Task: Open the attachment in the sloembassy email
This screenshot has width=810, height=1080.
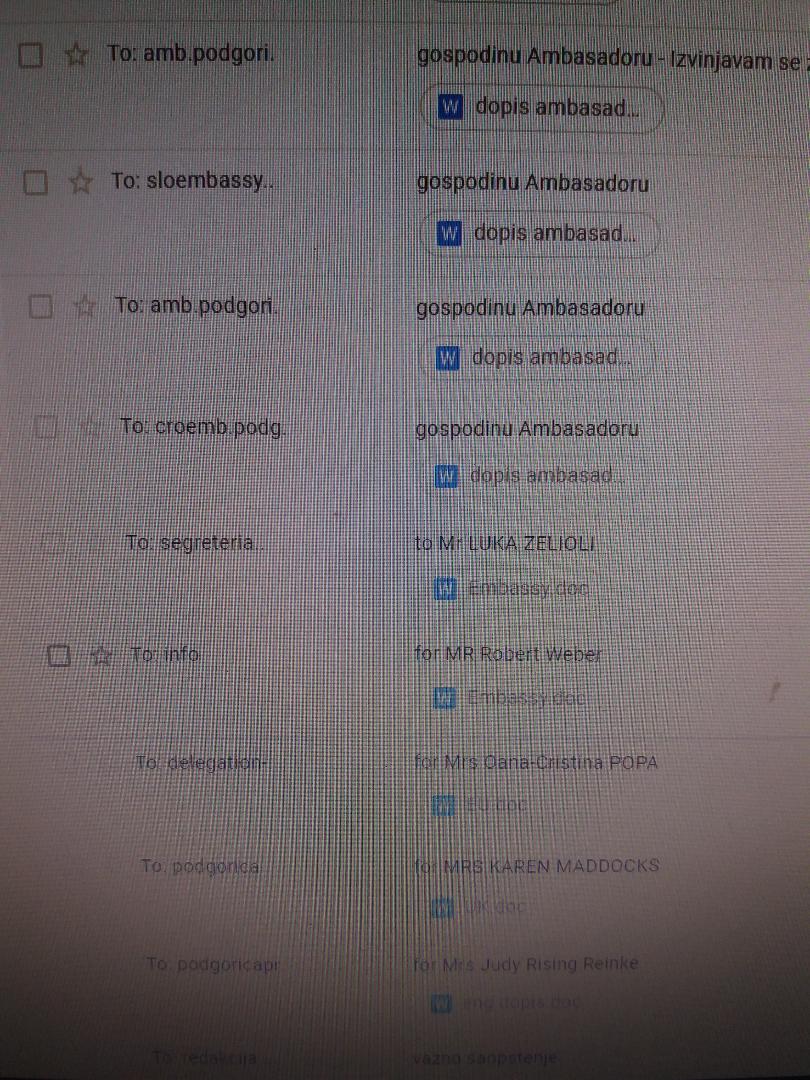Action: (x=540, y=235)
